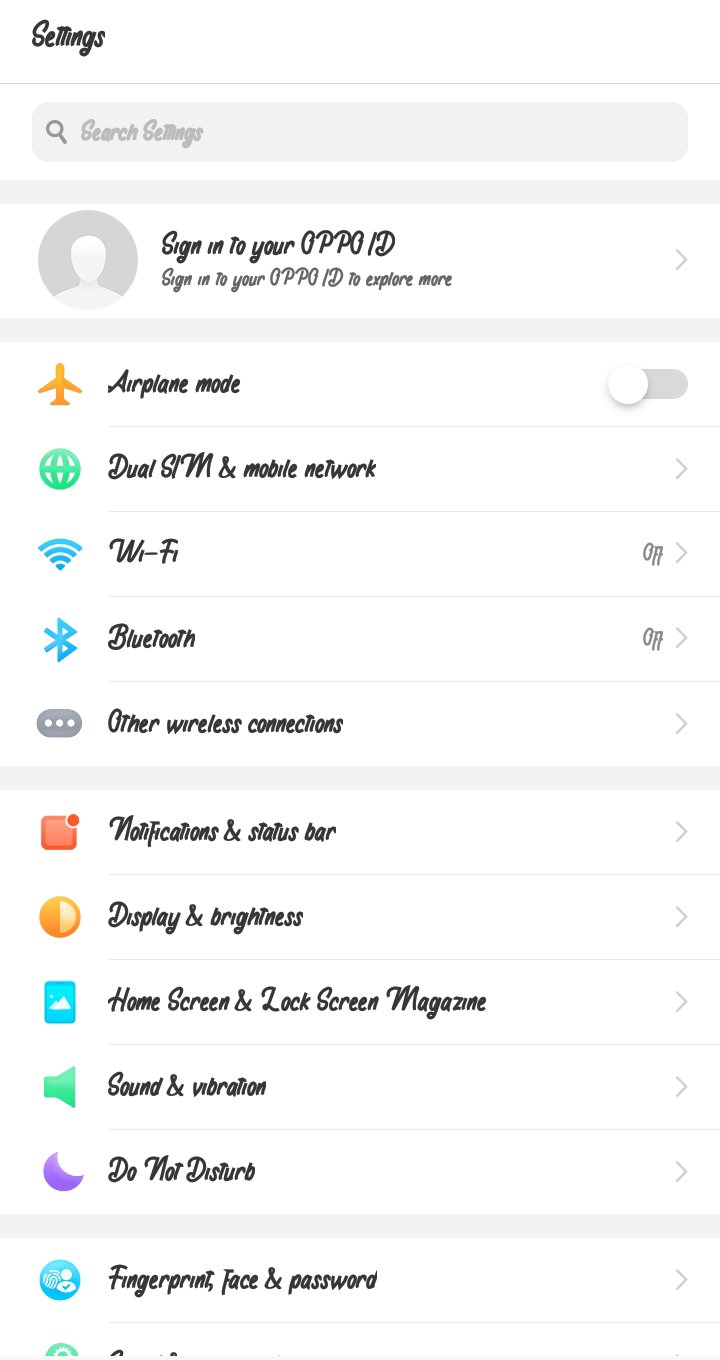
Task: Select the Sound & vibration speaker icon
Action: point(59,1086)
